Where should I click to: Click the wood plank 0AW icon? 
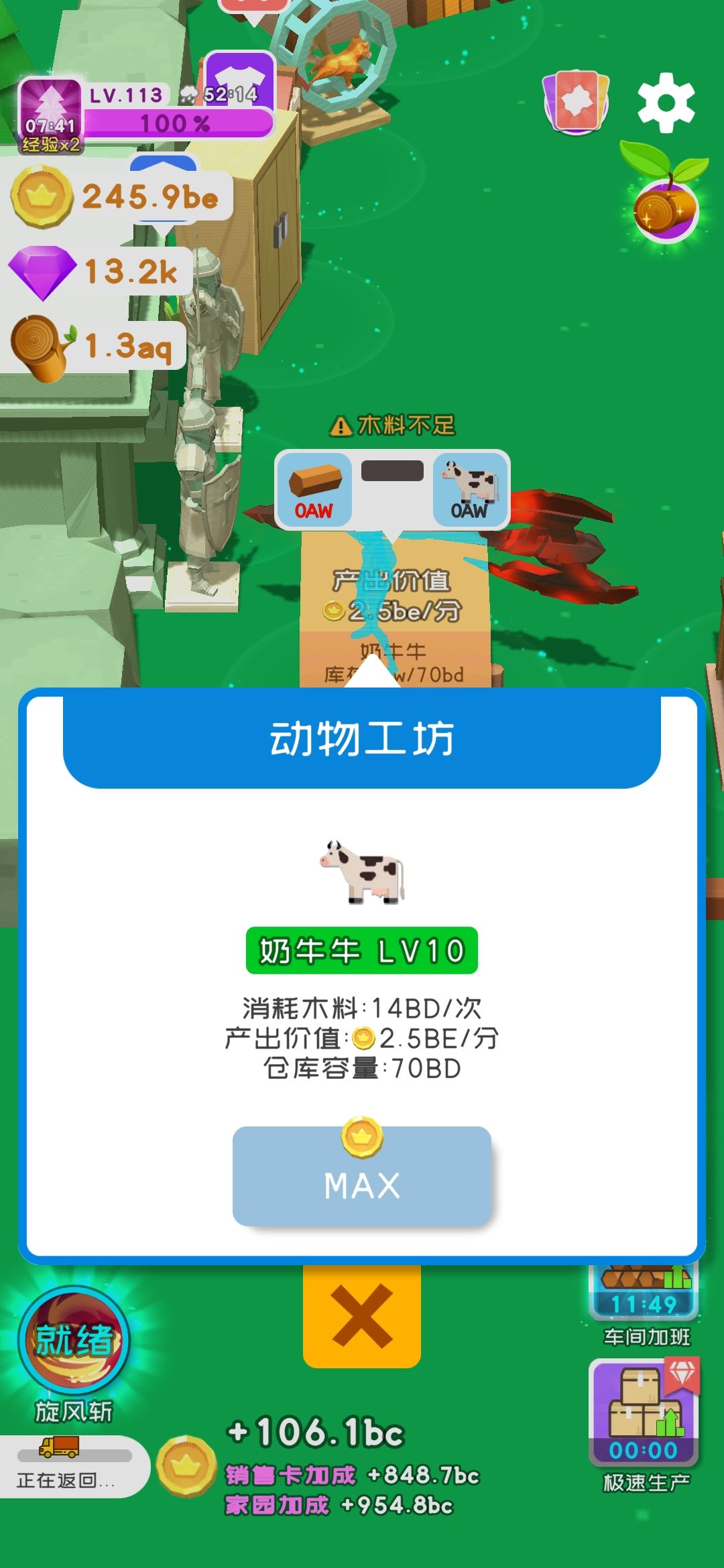click(315, 486)
